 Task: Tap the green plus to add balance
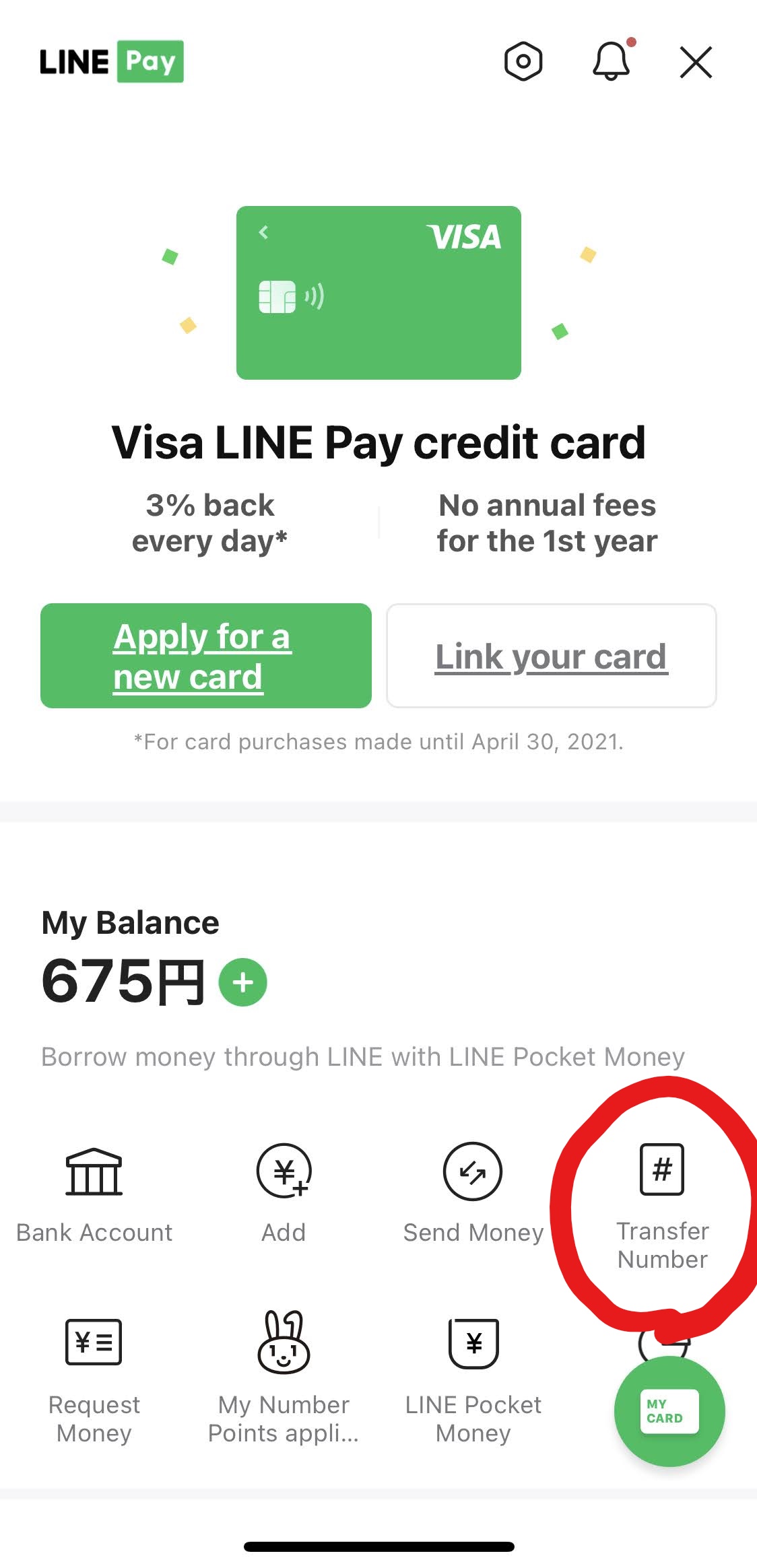tap(243, 982)
